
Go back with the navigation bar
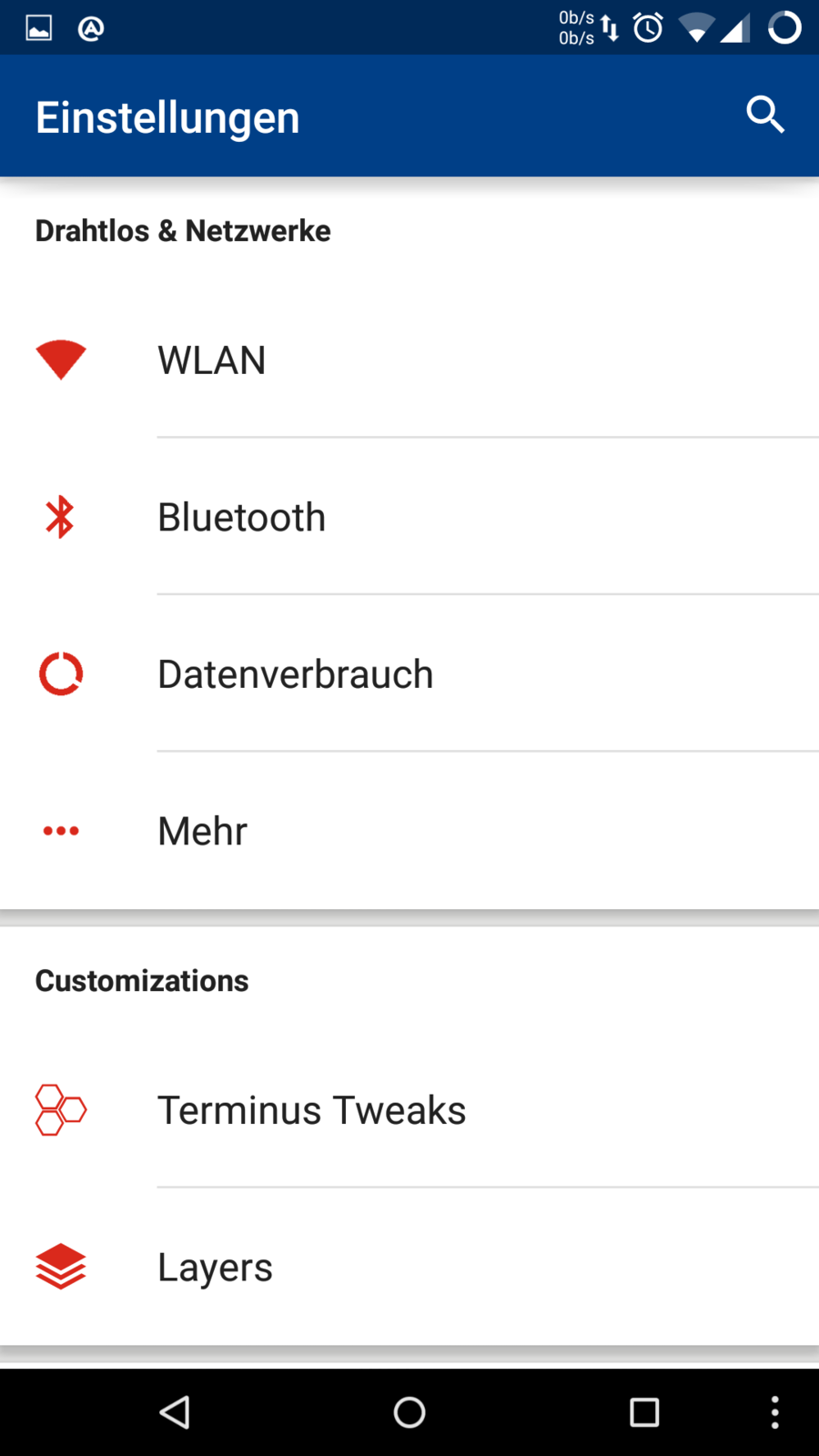tap(175, 1412)
